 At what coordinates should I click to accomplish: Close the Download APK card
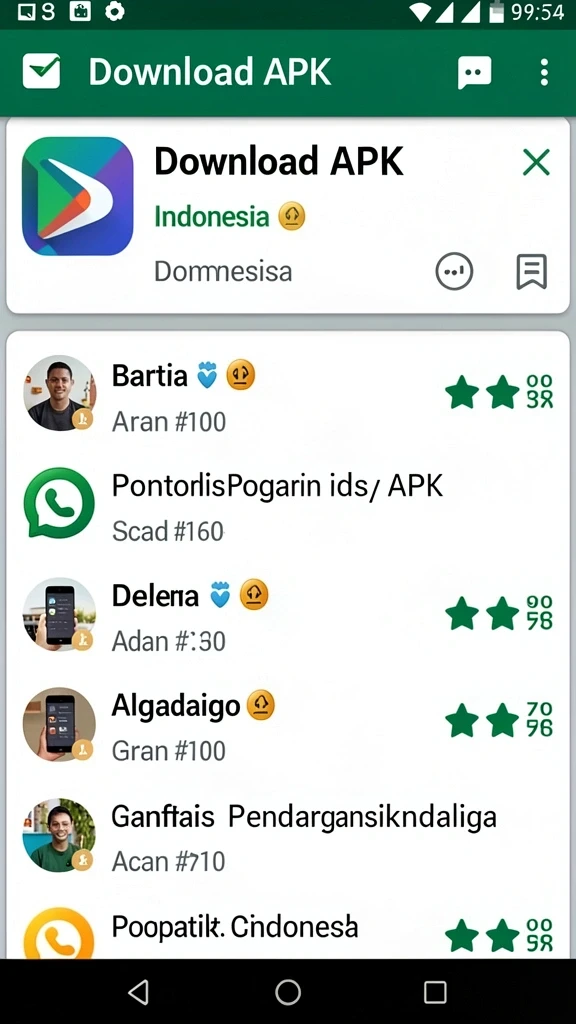point(536,162)
